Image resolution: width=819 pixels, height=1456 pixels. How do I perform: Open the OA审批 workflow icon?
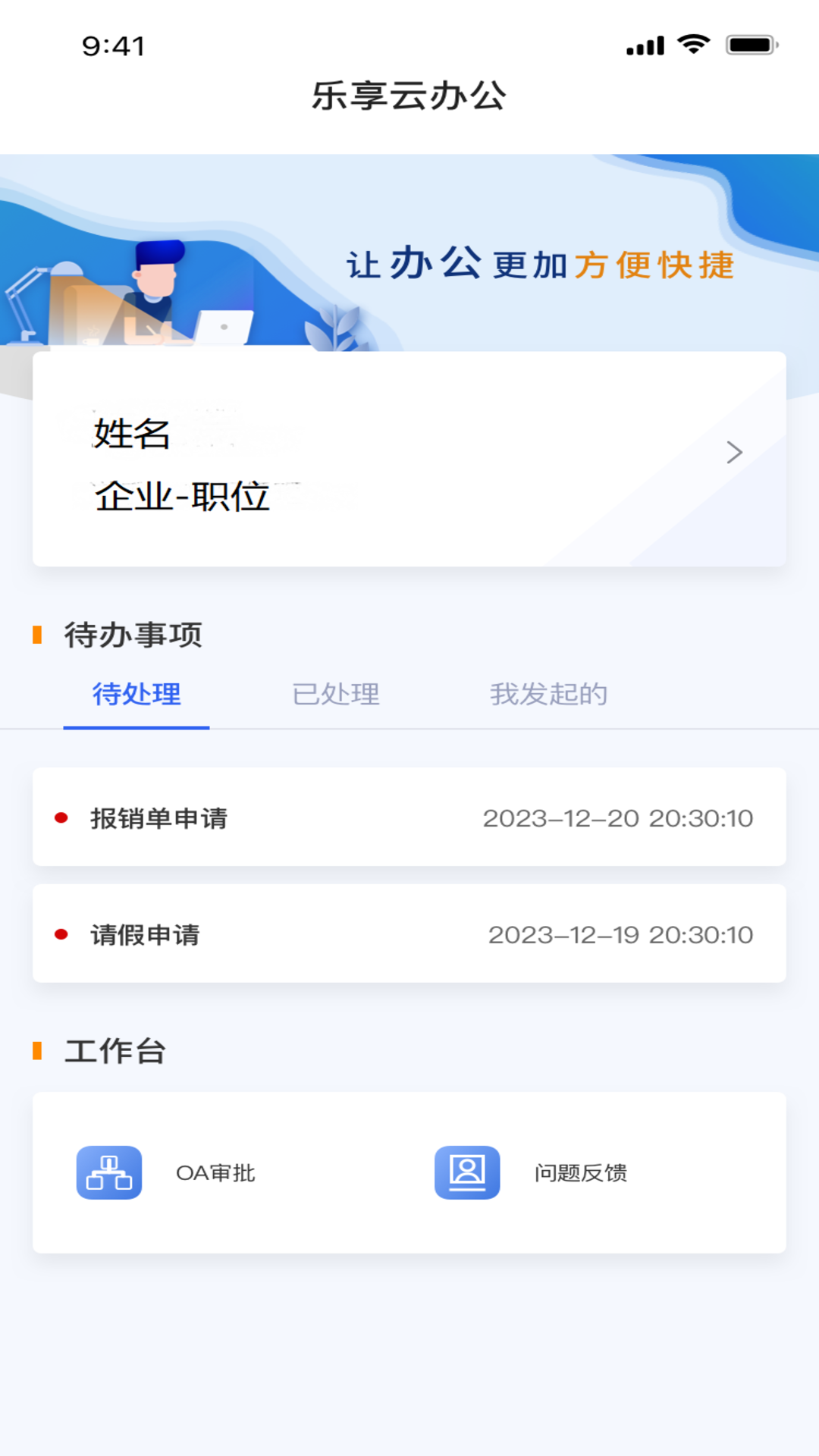click(x=109, y=1172)
